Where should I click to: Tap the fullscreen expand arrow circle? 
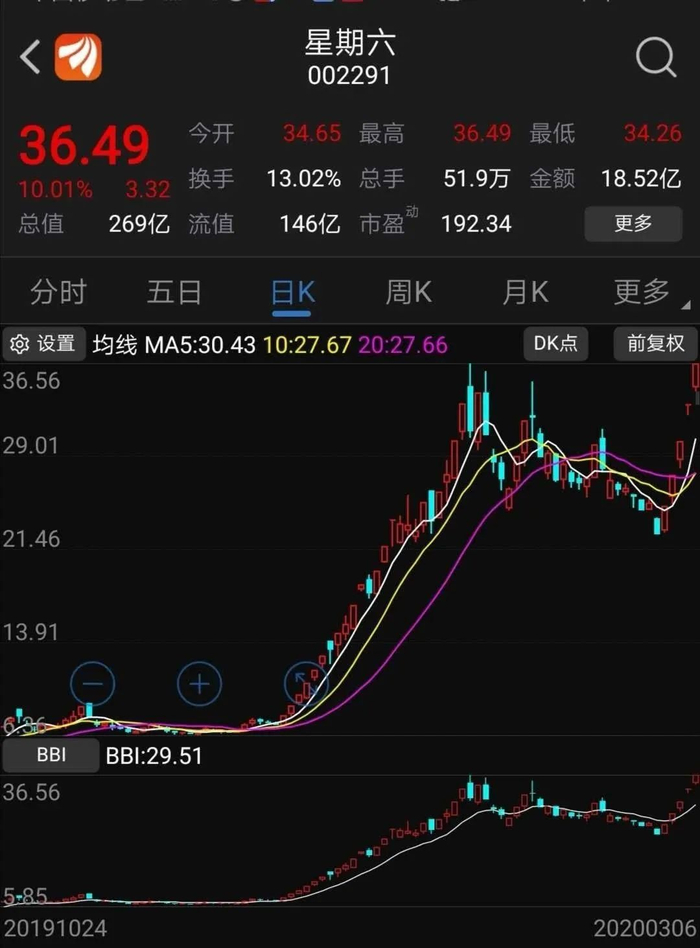click(x=306, y=684)
